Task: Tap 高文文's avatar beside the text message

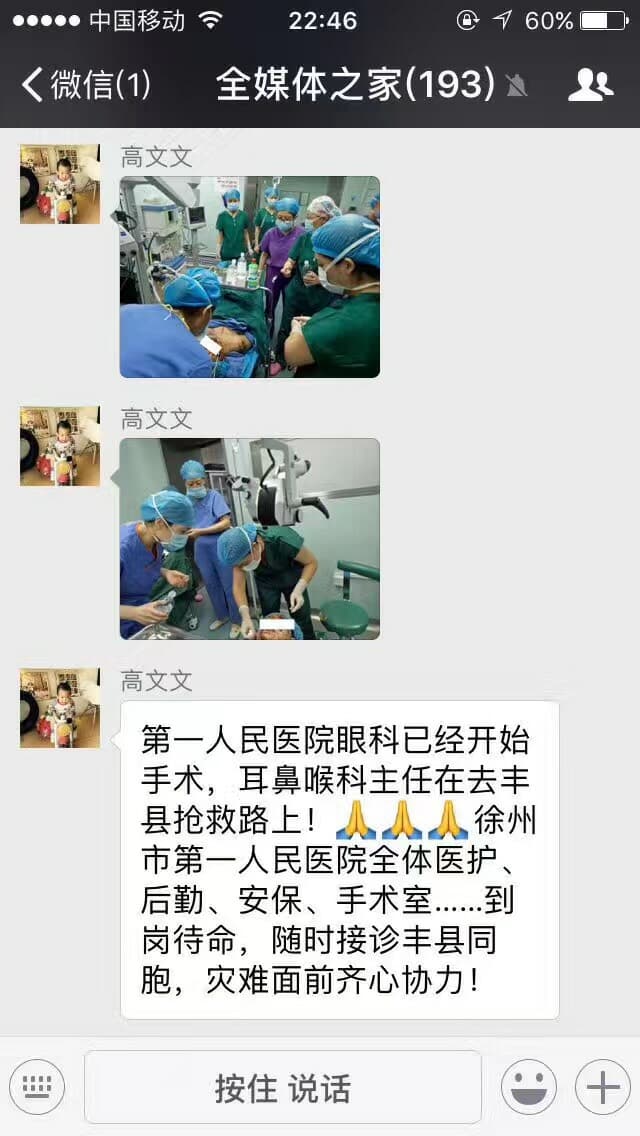Action: (x=60, y=708)
